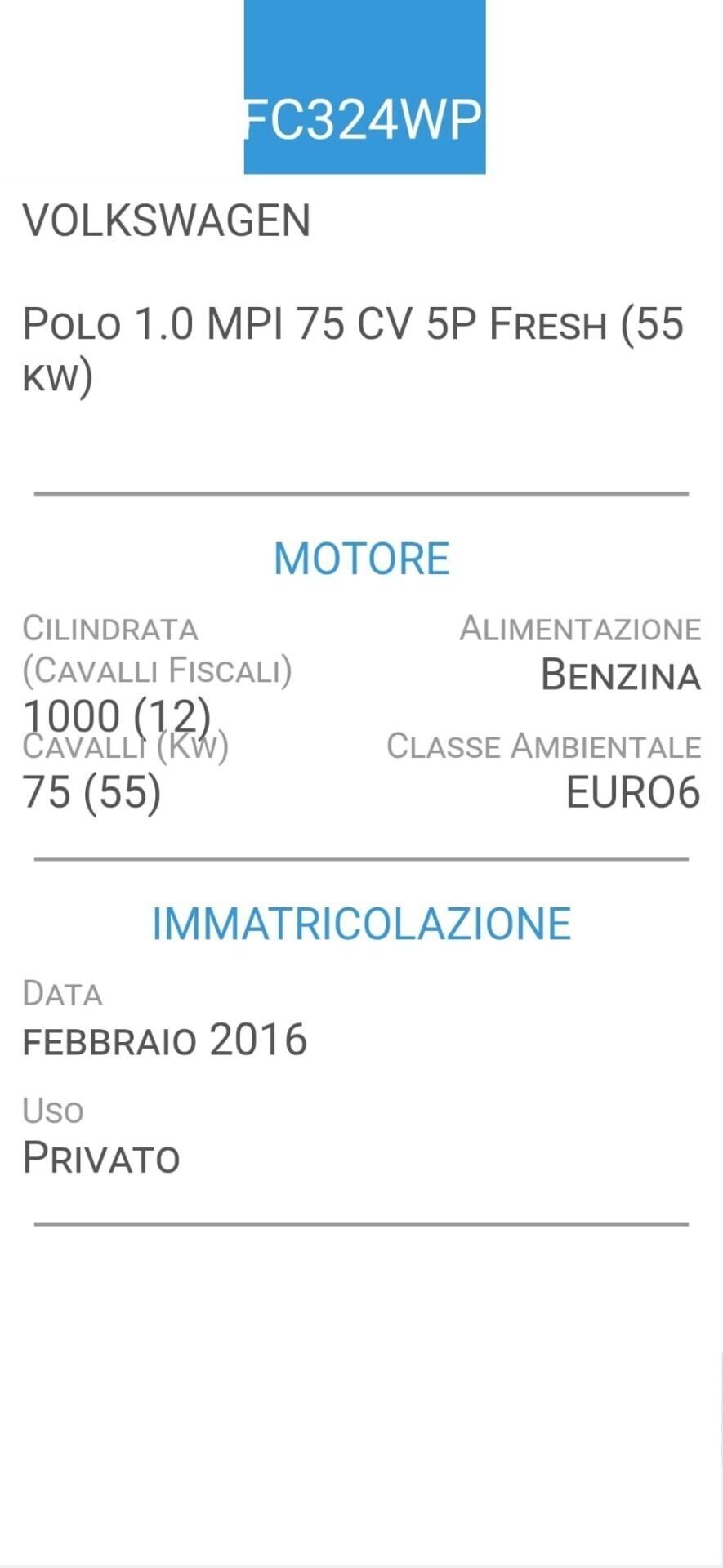723x1568 pixels.
Task: Select the Uso field label
Action: 52,1111
